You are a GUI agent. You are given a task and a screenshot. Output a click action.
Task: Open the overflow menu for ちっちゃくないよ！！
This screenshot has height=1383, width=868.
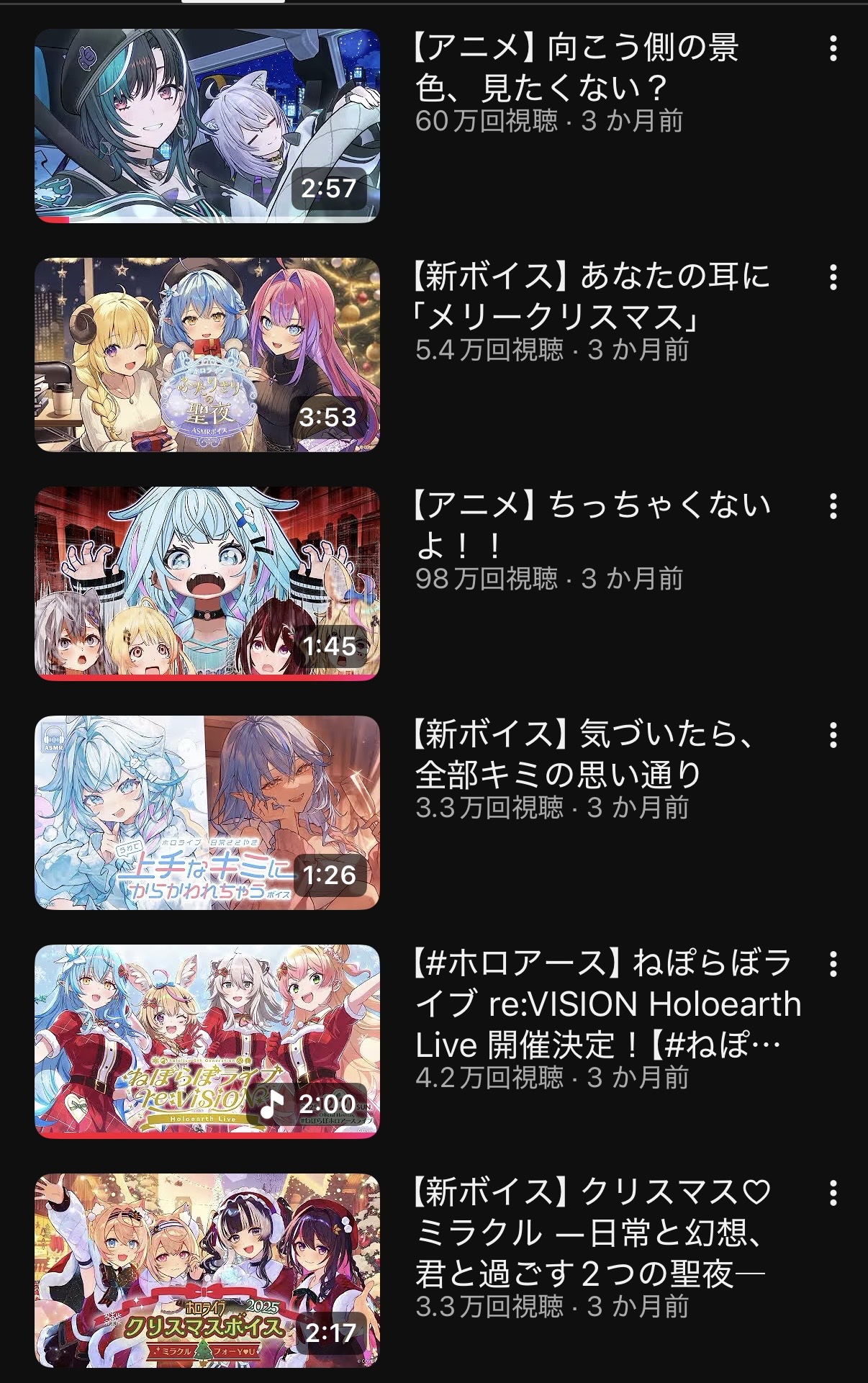coord(833,507)
